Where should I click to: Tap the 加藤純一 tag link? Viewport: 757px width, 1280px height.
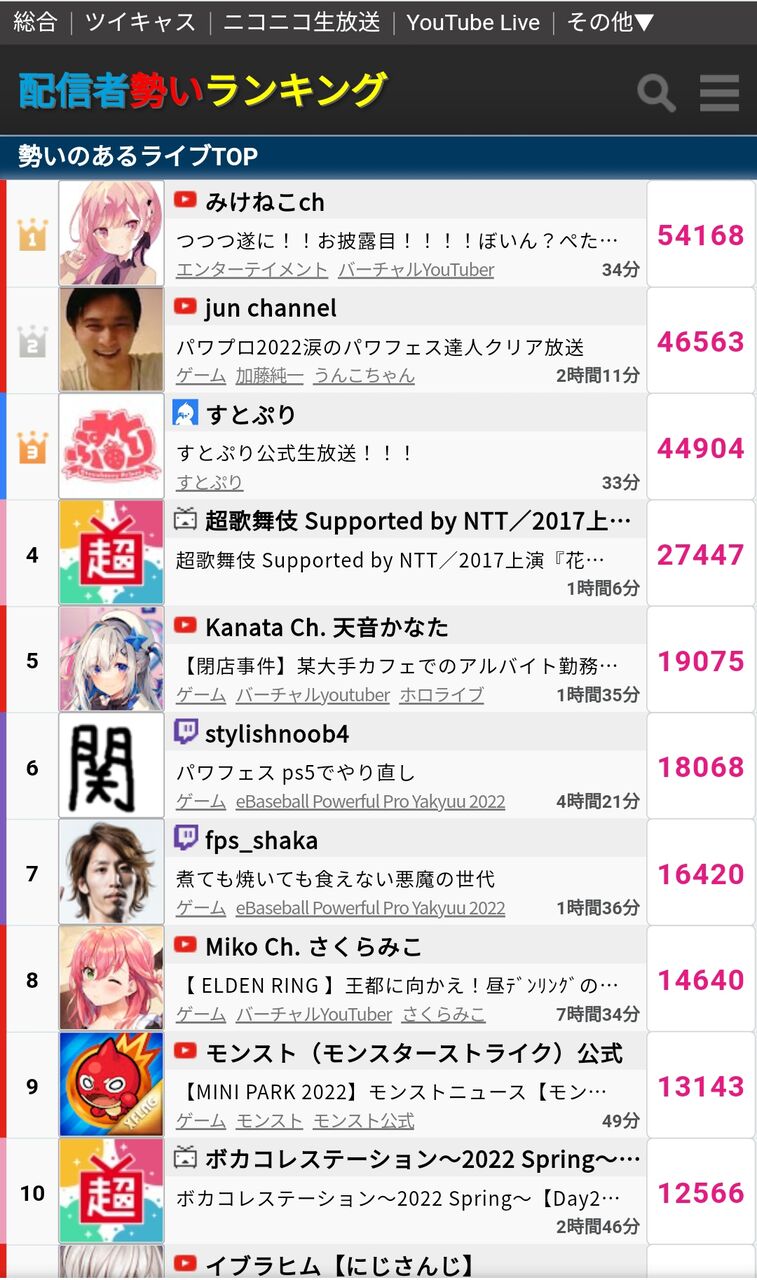click(x=269, y=376)
